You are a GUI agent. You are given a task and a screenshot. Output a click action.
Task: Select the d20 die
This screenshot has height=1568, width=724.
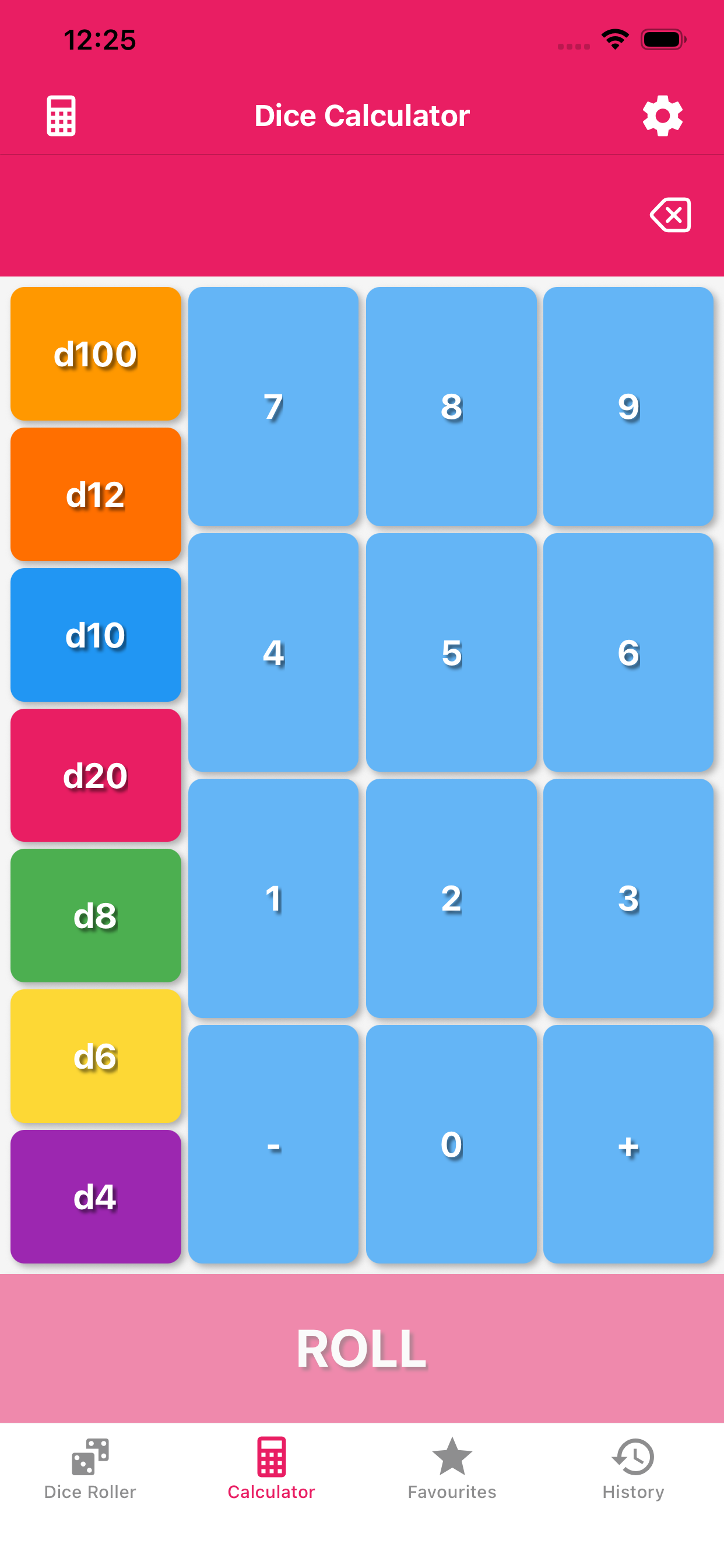click(x=96, y=775)
